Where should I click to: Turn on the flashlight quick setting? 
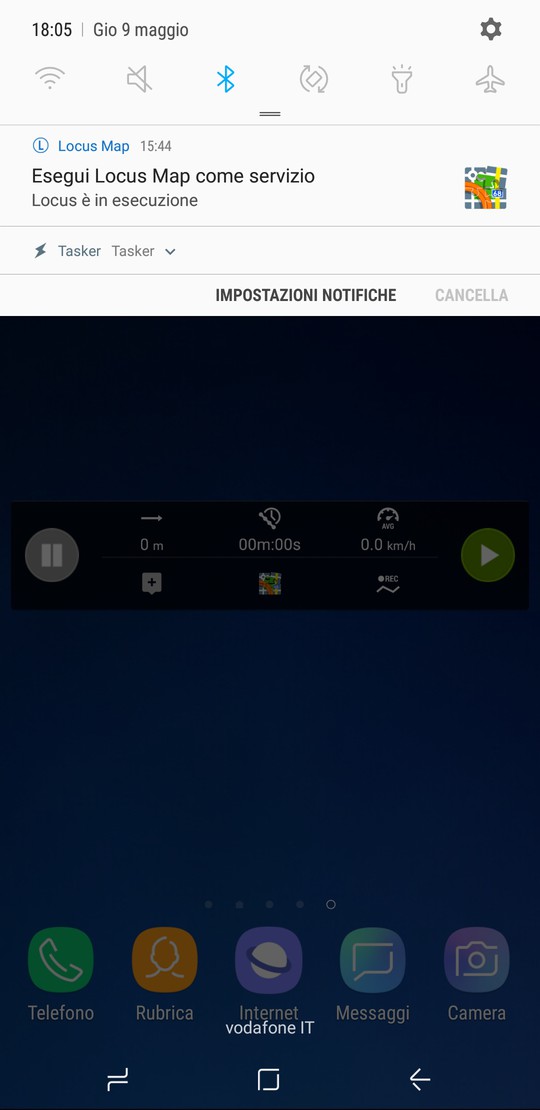pyautogui.click(x=402, y=79)
